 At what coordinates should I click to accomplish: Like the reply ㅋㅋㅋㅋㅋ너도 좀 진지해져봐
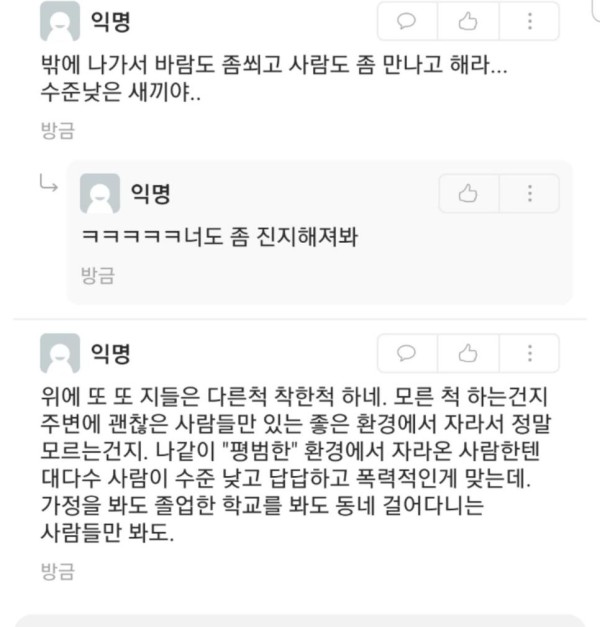[x=467, y=194]
